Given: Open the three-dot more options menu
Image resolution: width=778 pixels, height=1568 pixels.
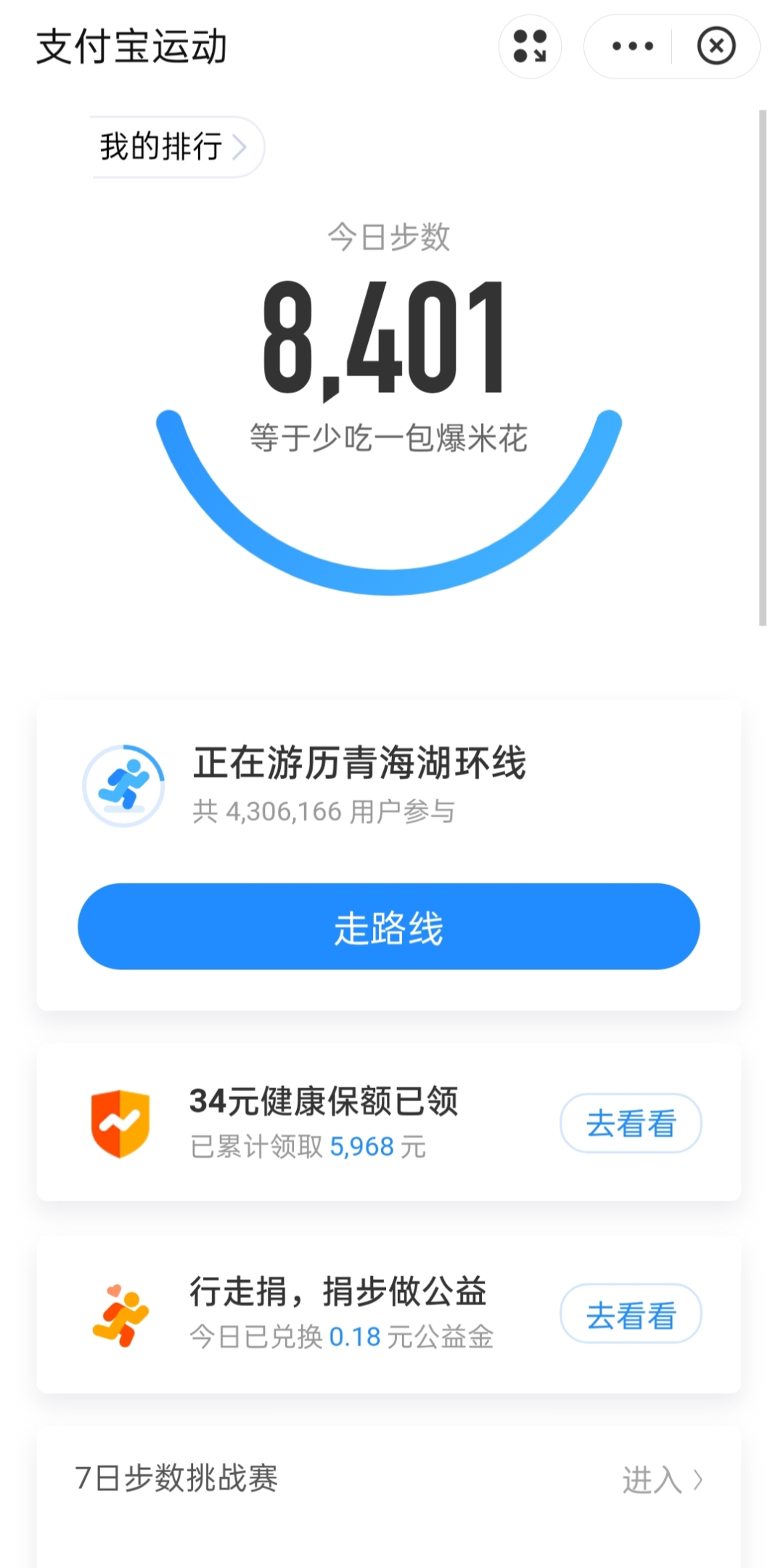Looking at the screenshot, I should click(x=632, y=46).
